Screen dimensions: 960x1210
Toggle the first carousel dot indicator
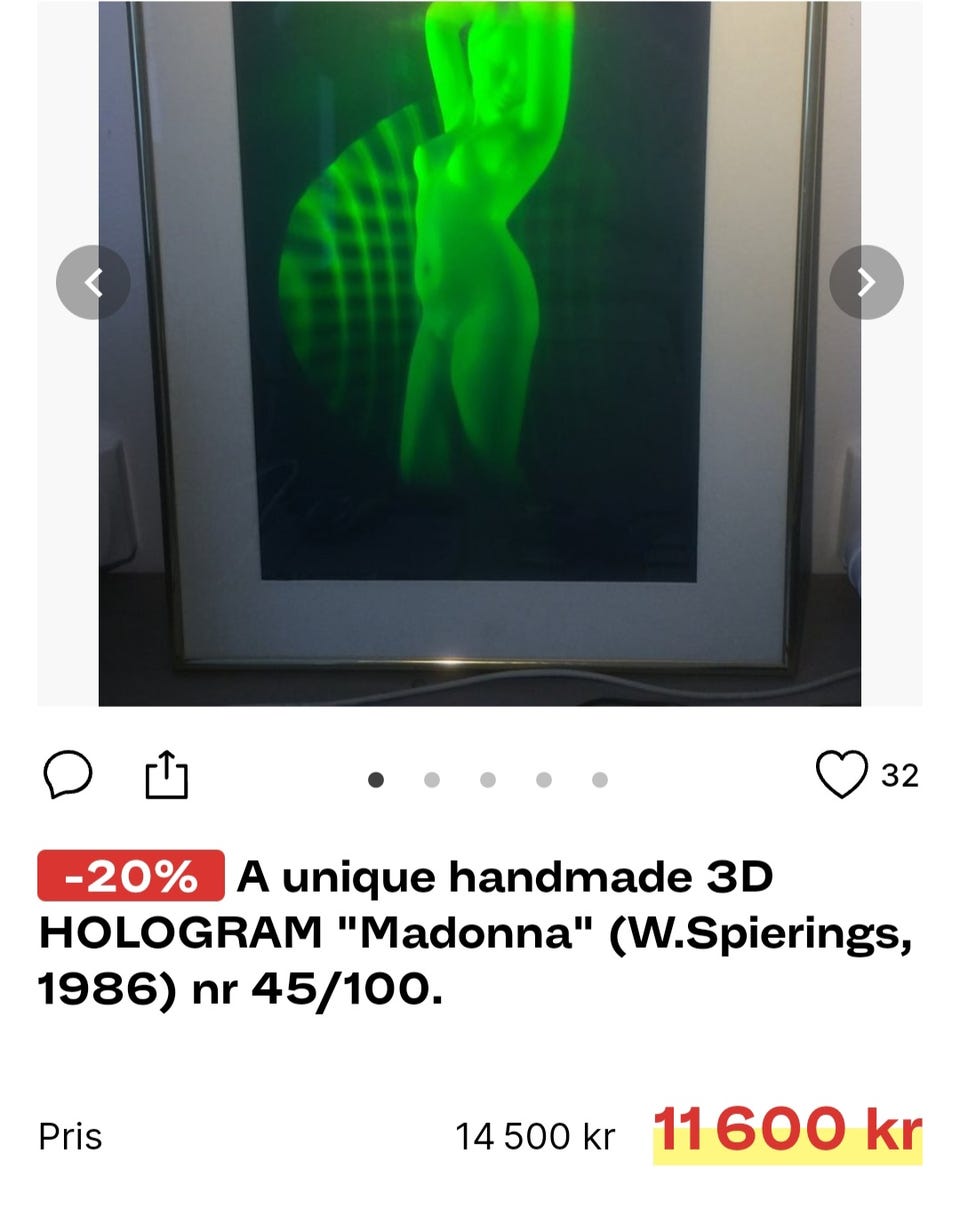[376, 777]
